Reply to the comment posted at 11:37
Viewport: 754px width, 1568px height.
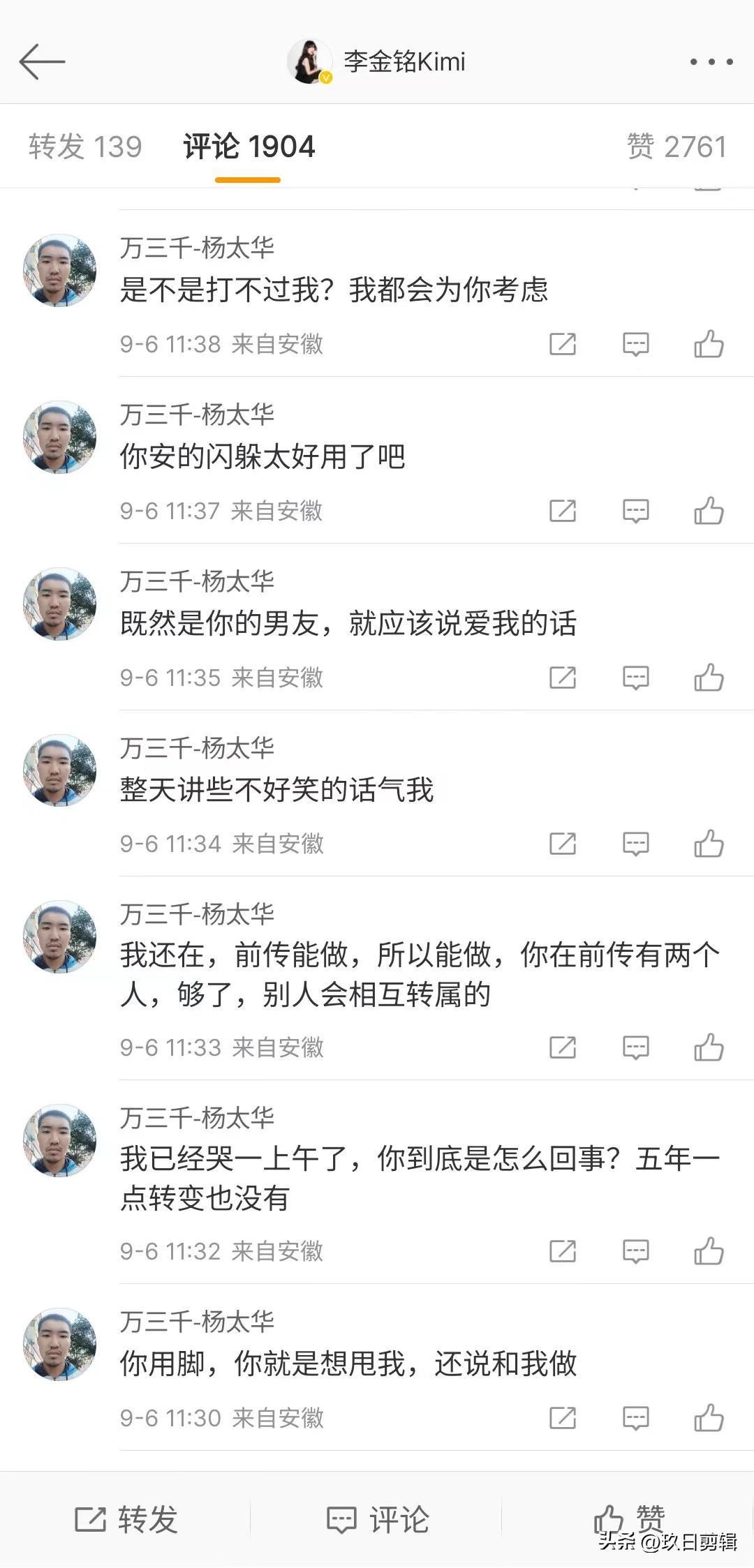click(x=635, y=511)
